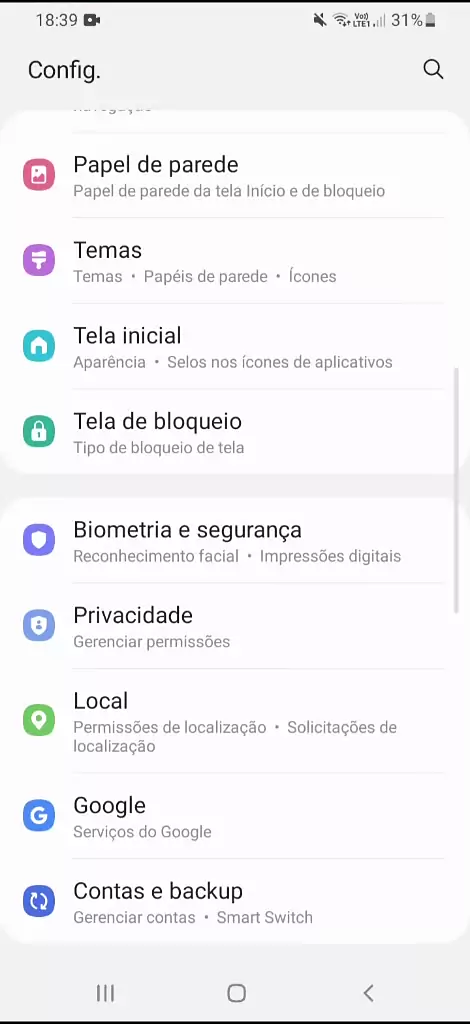Image resolution: width=470 pixels, height=1024 pixels.
Task: Open Contas e backup
Action: [235, 902]
